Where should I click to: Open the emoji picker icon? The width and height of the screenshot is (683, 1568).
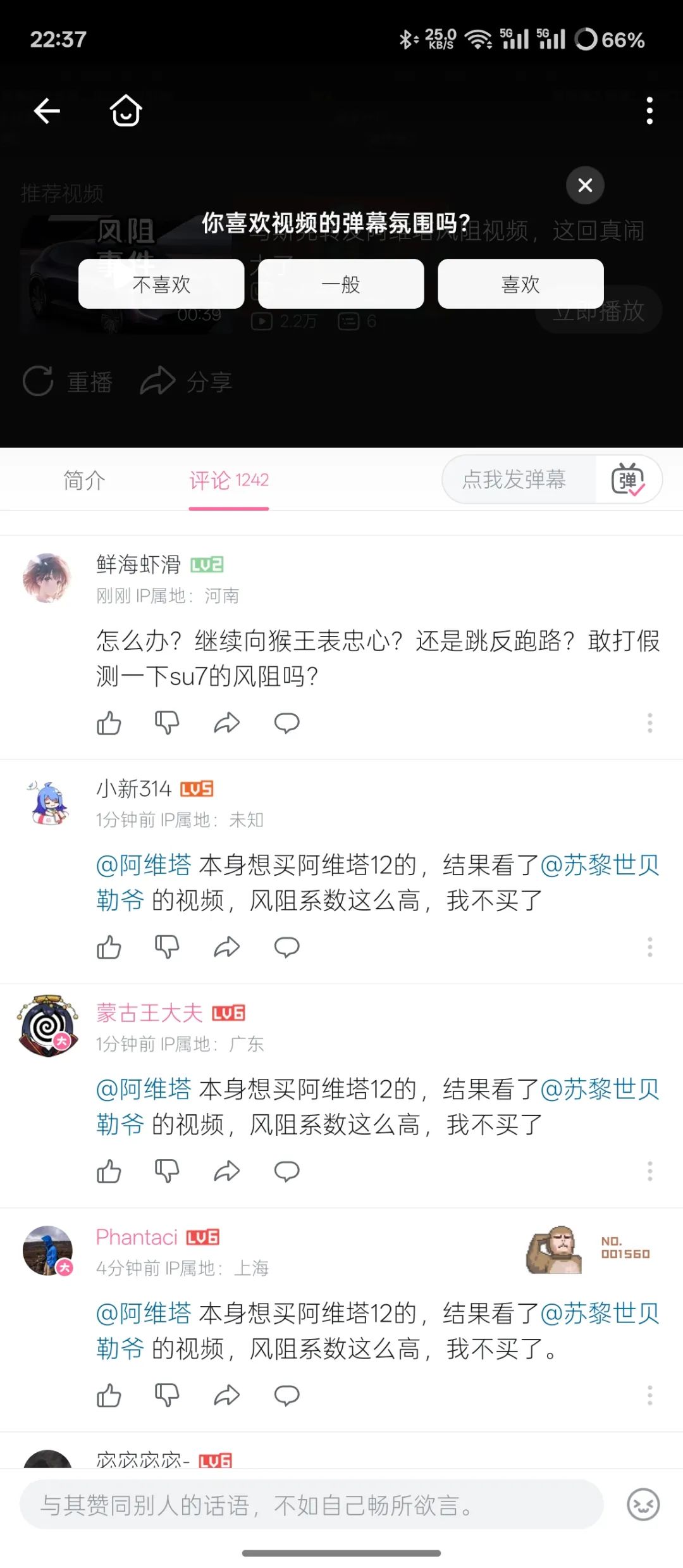643,1505
